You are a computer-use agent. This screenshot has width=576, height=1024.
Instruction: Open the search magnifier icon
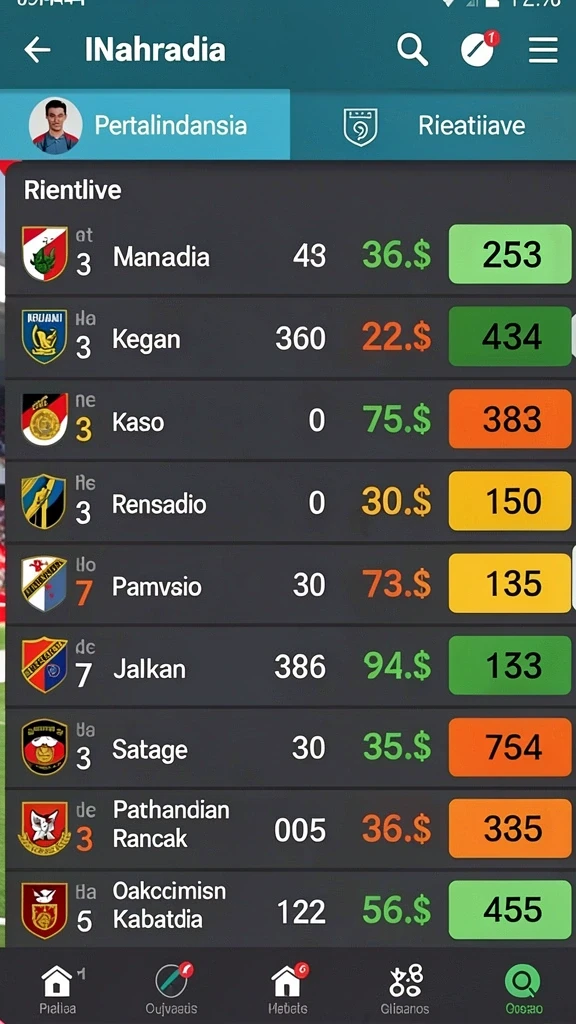pyautogui.click(x=412, y=50)
